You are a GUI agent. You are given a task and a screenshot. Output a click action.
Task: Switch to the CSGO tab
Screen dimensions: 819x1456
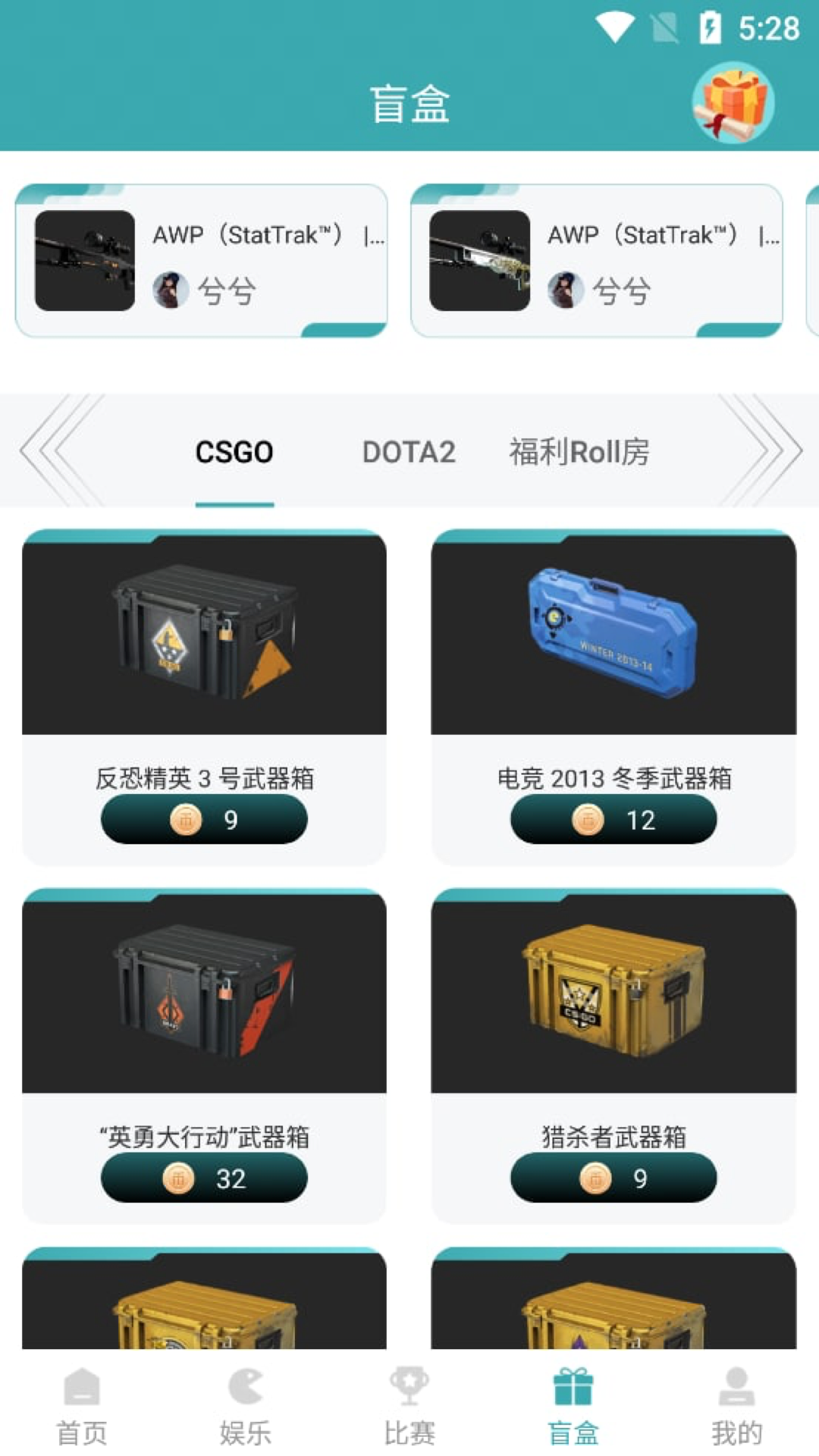(x=234, y=452)
